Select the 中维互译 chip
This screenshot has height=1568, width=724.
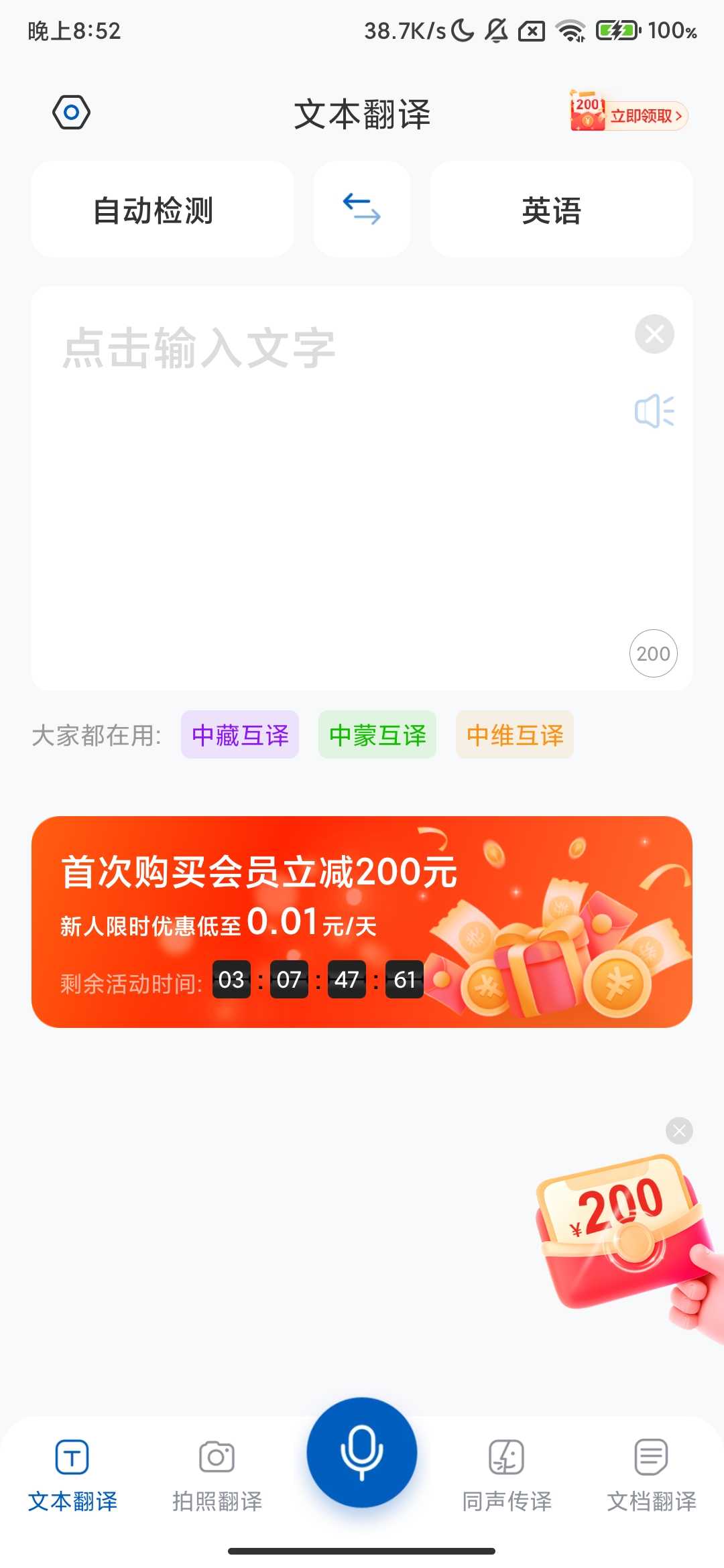click(x=515, y=735)
